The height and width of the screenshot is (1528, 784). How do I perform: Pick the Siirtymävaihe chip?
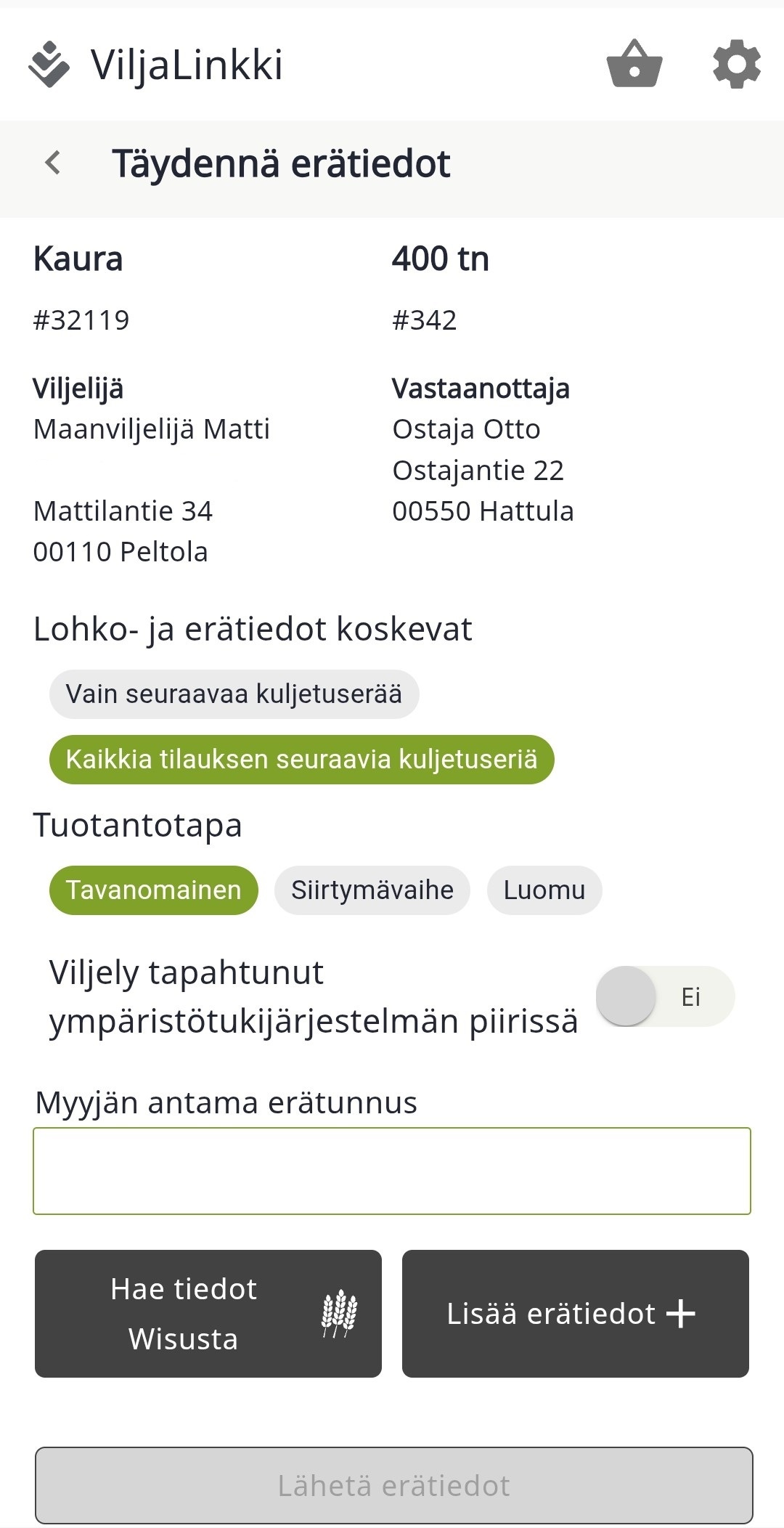click(372, 890)
